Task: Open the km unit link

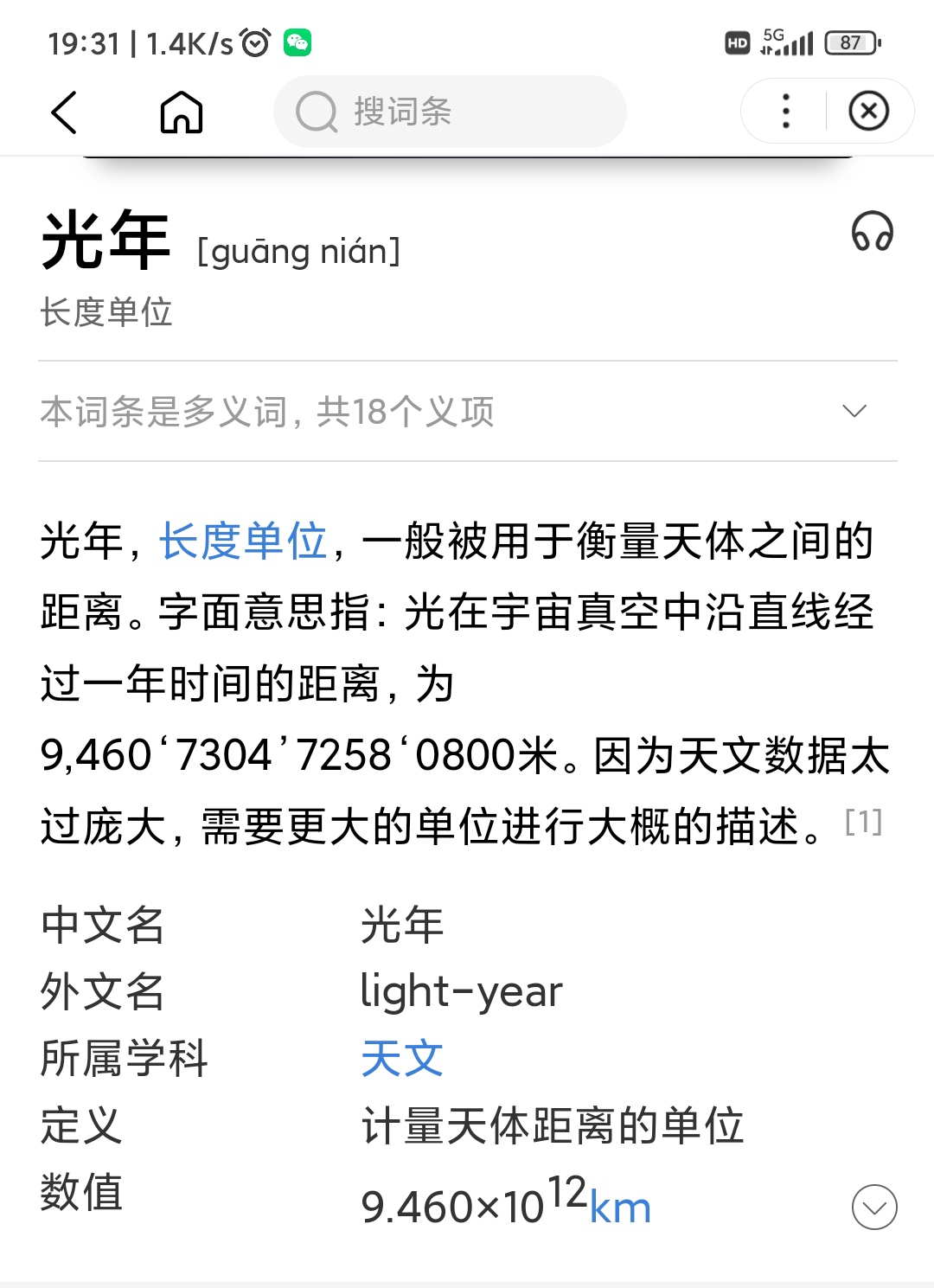Action: 620,1208
